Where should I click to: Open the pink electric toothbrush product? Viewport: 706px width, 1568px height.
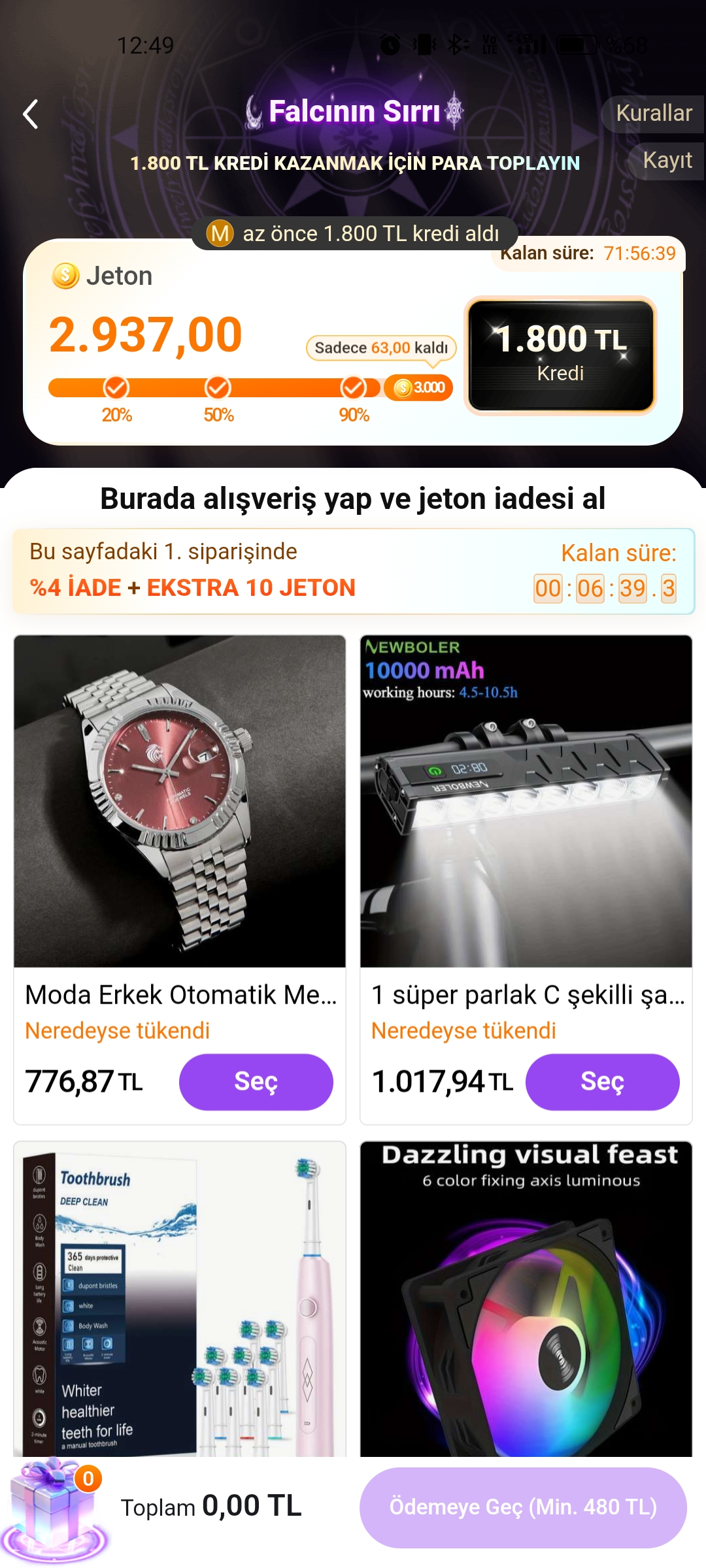coord(180,1299)
